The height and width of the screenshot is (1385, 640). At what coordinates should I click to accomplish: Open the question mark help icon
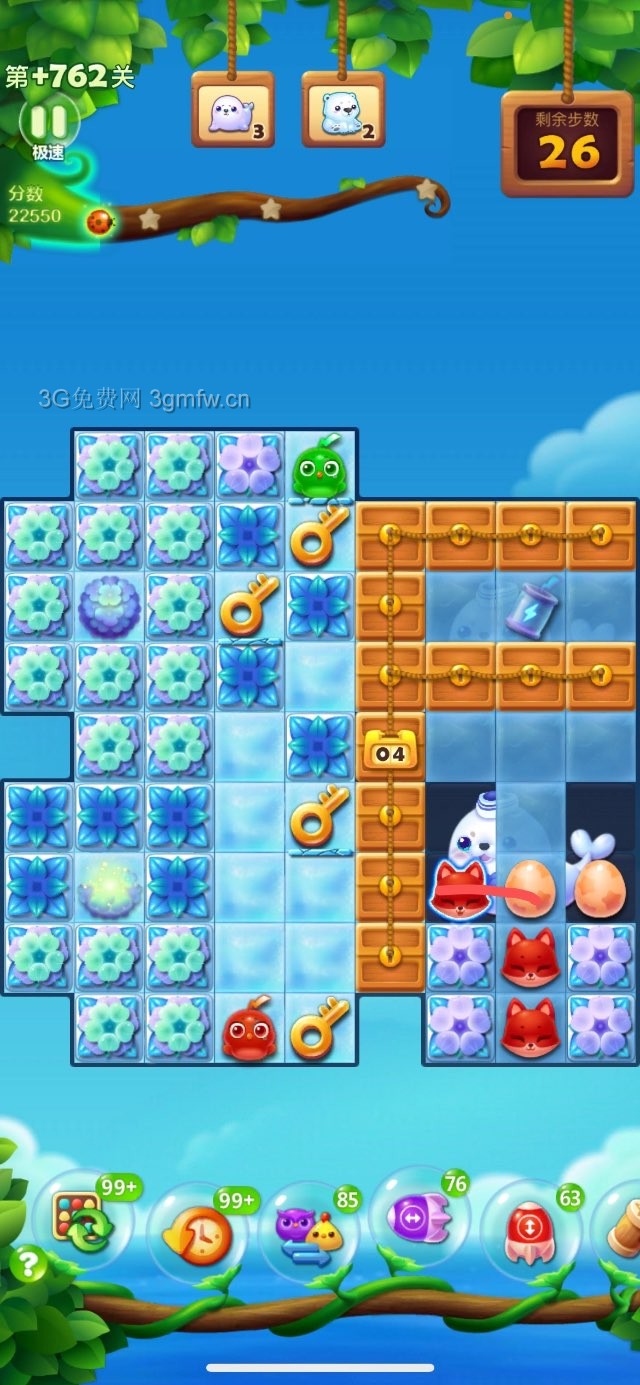click(27, 1264)
